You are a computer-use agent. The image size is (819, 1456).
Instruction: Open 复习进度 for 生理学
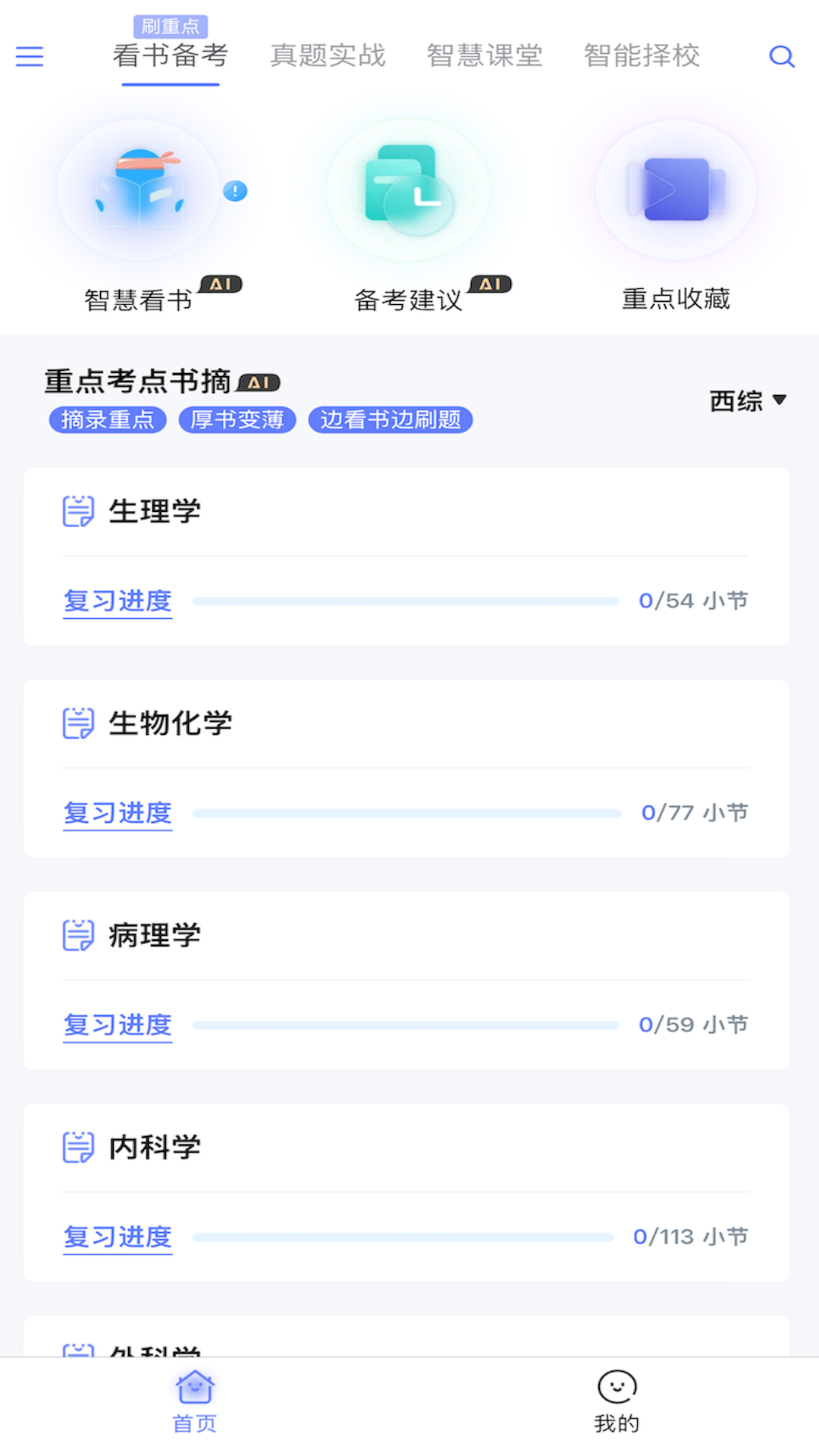point(118,601)
